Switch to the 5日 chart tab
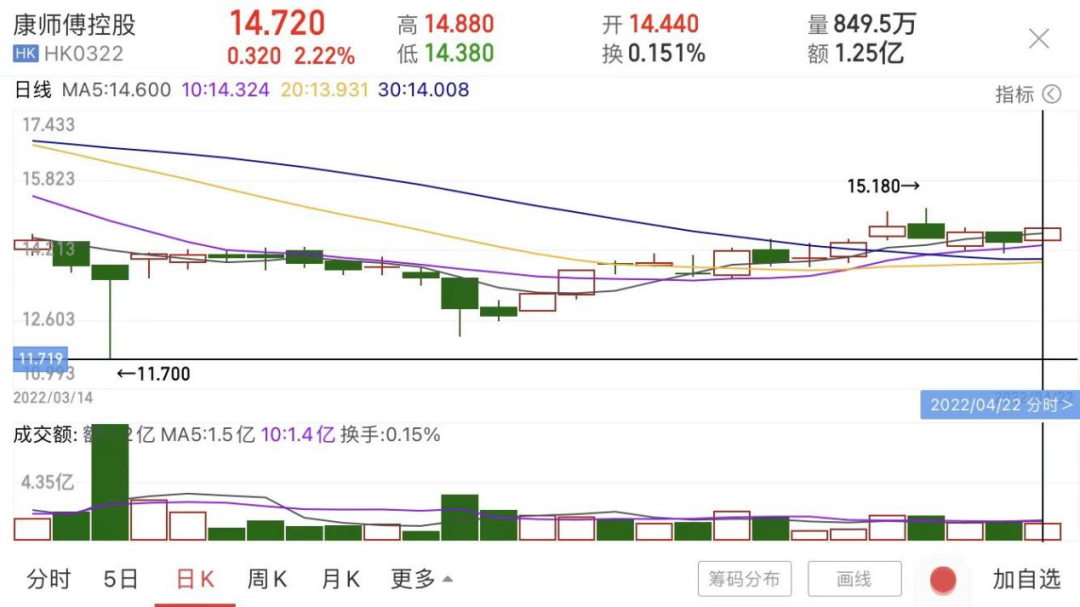This screenshot has width=1080, height=607. pyautogui.click(x=120, y=579)
